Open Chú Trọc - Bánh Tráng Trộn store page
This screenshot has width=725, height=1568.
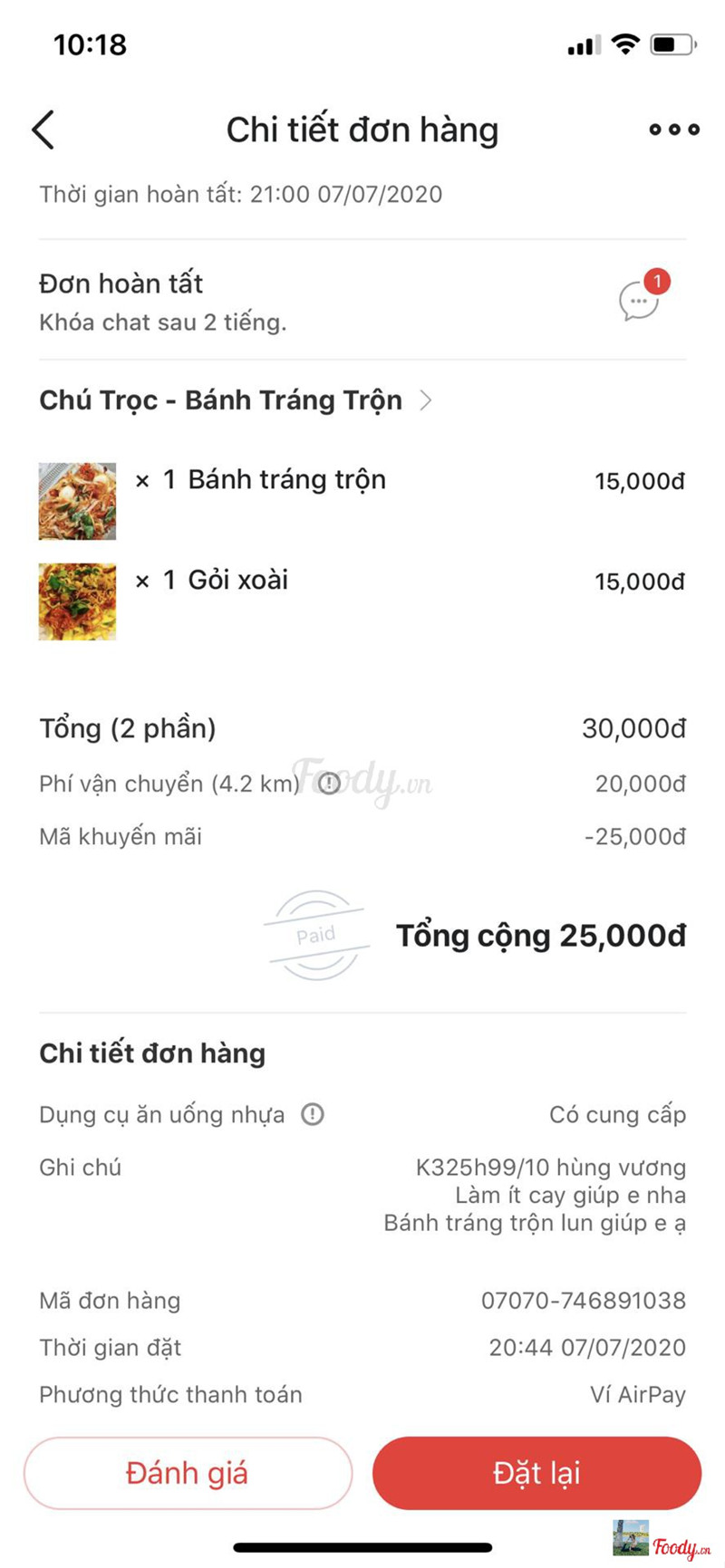236,400
